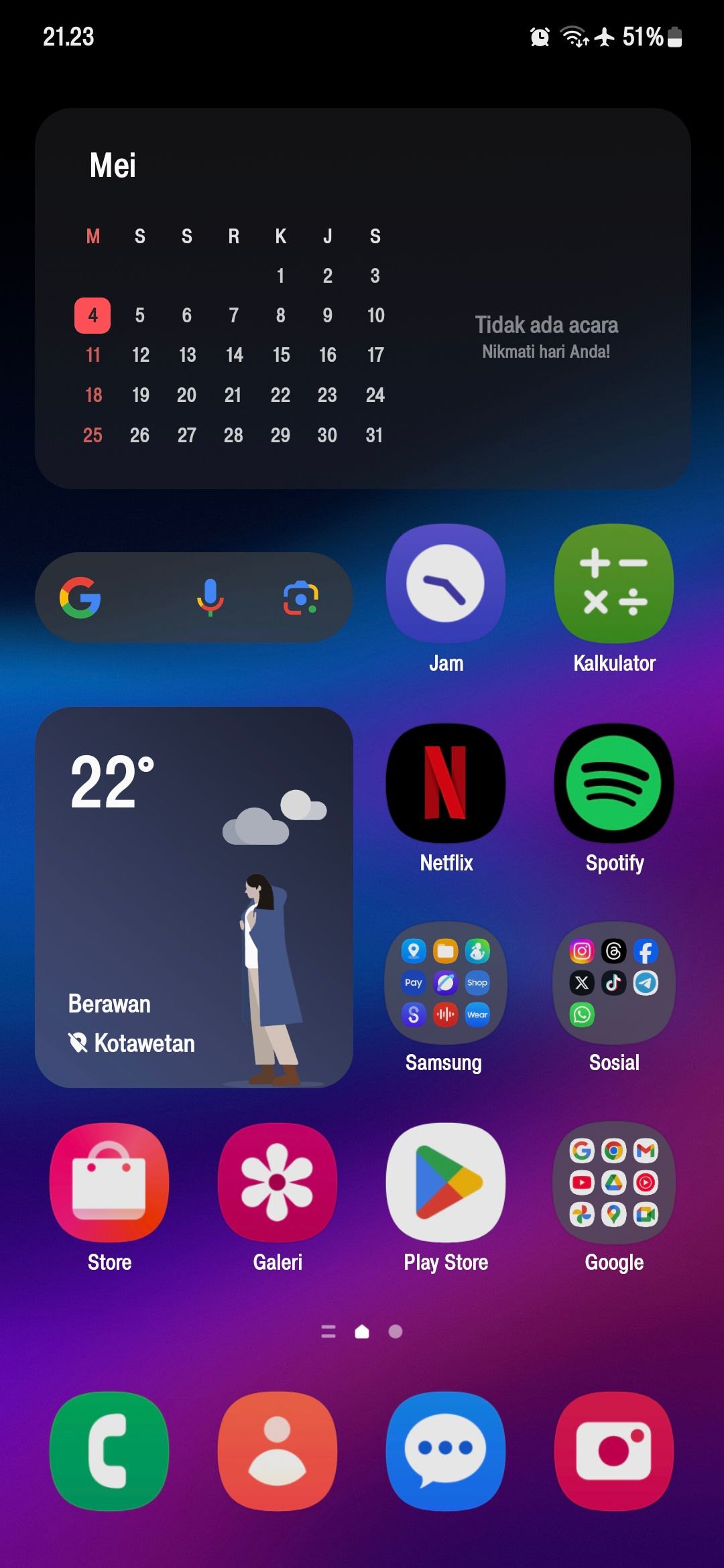
Task: Open the Camera app in the dock
Action: [613, 1449]
